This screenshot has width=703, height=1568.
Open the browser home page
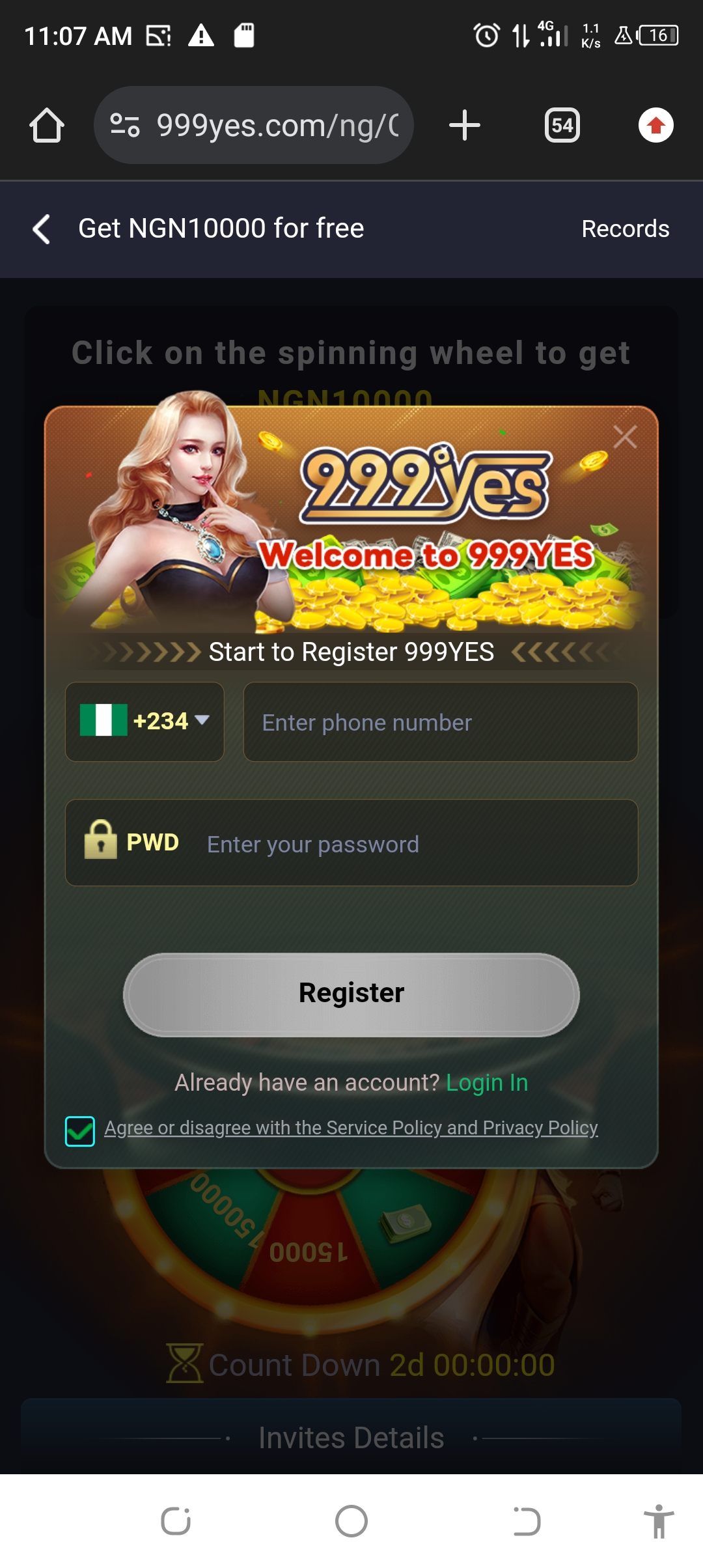[x=47, y=125]
